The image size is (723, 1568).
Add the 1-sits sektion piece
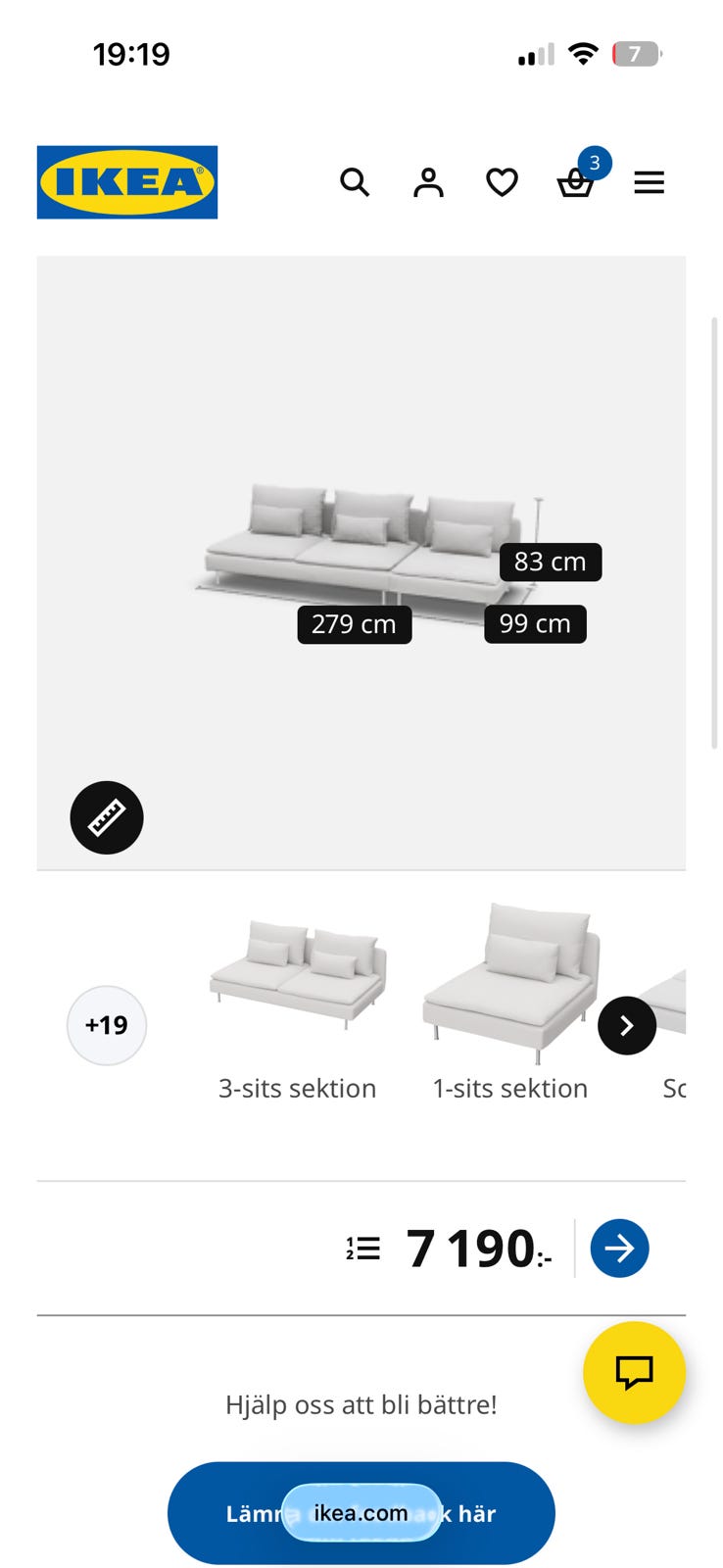tap(509, 980)
